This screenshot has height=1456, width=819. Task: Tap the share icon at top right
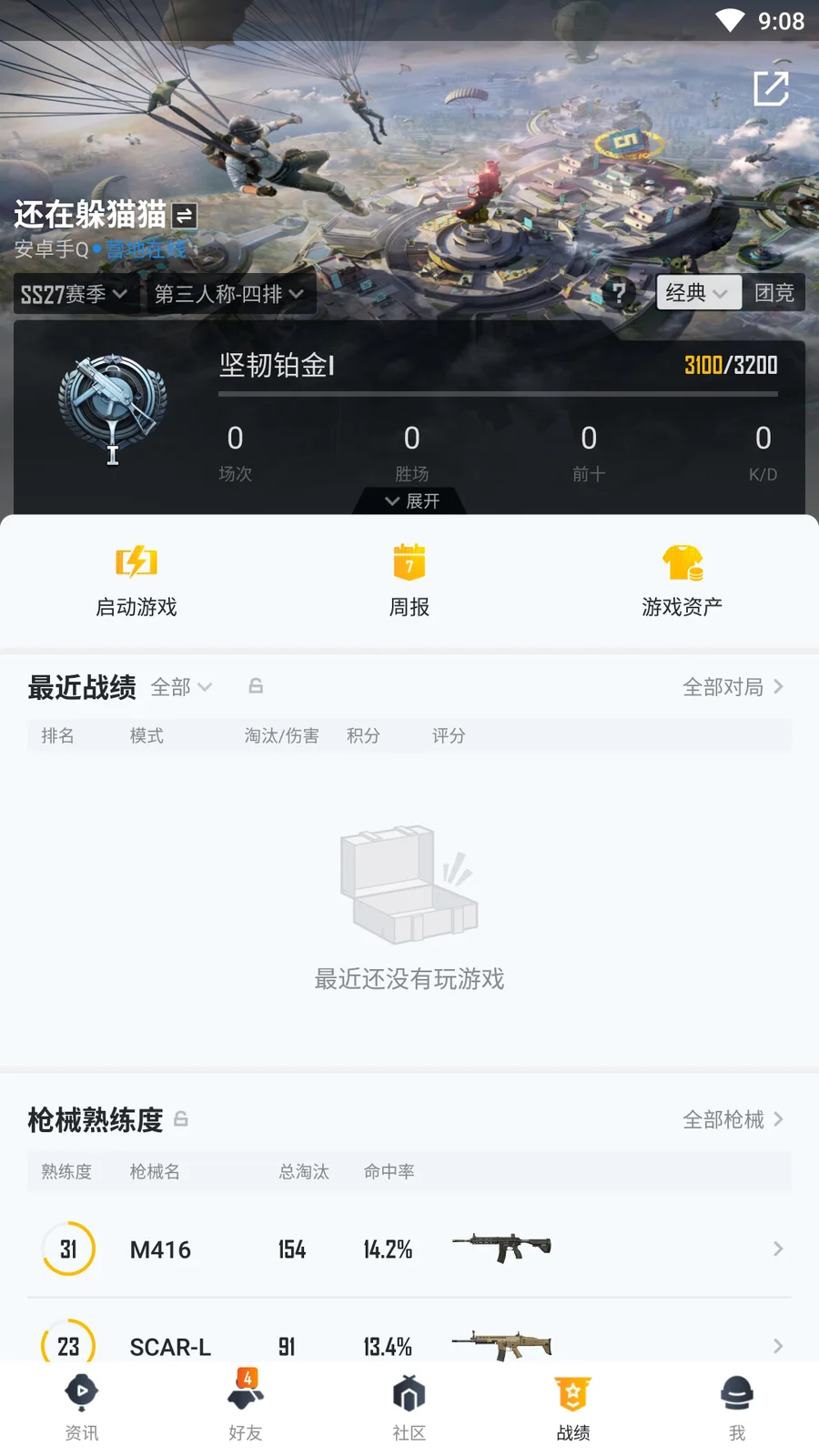point(771,89)
